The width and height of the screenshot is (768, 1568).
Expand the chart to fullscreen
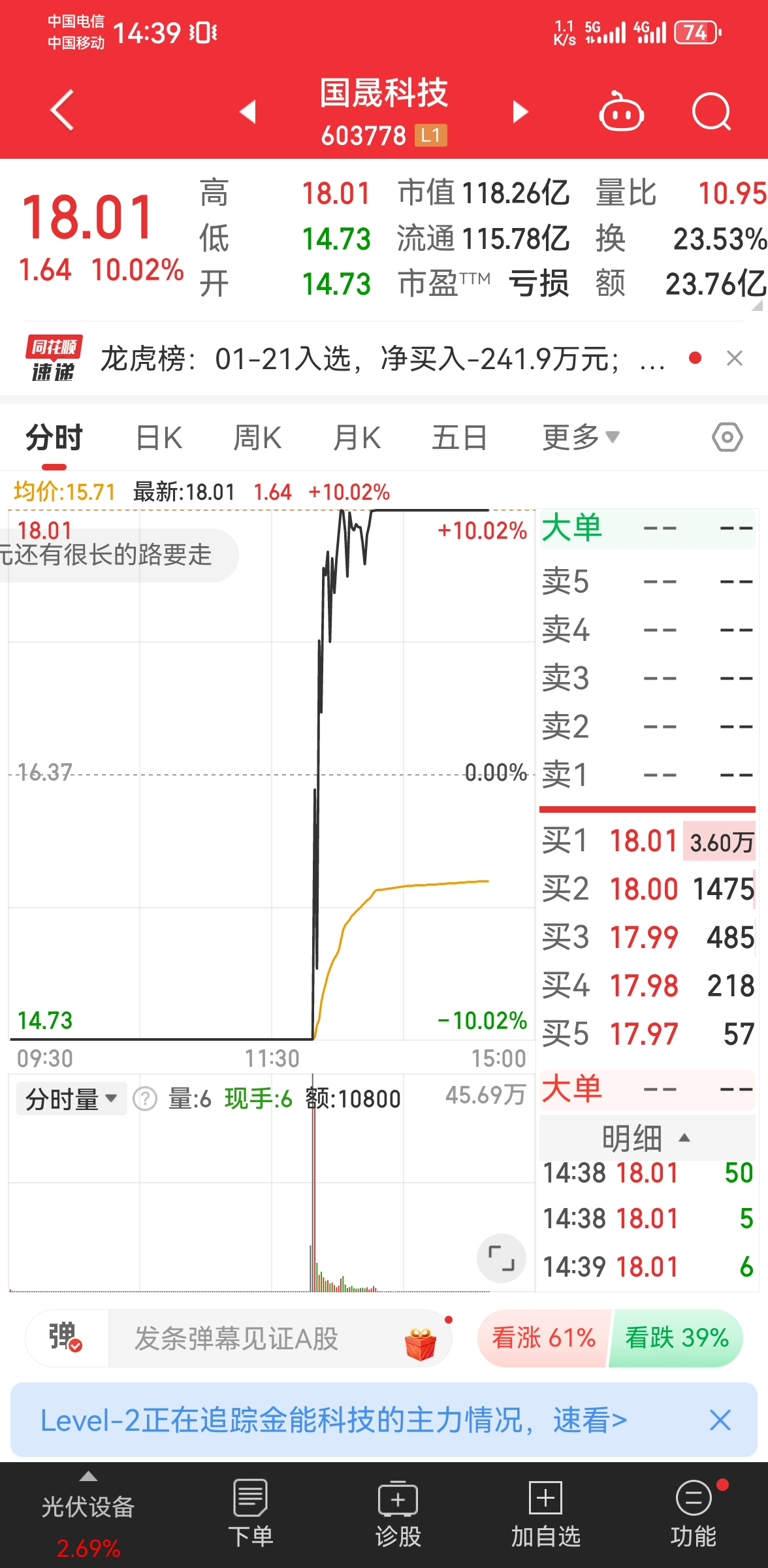coord(501,1258)
